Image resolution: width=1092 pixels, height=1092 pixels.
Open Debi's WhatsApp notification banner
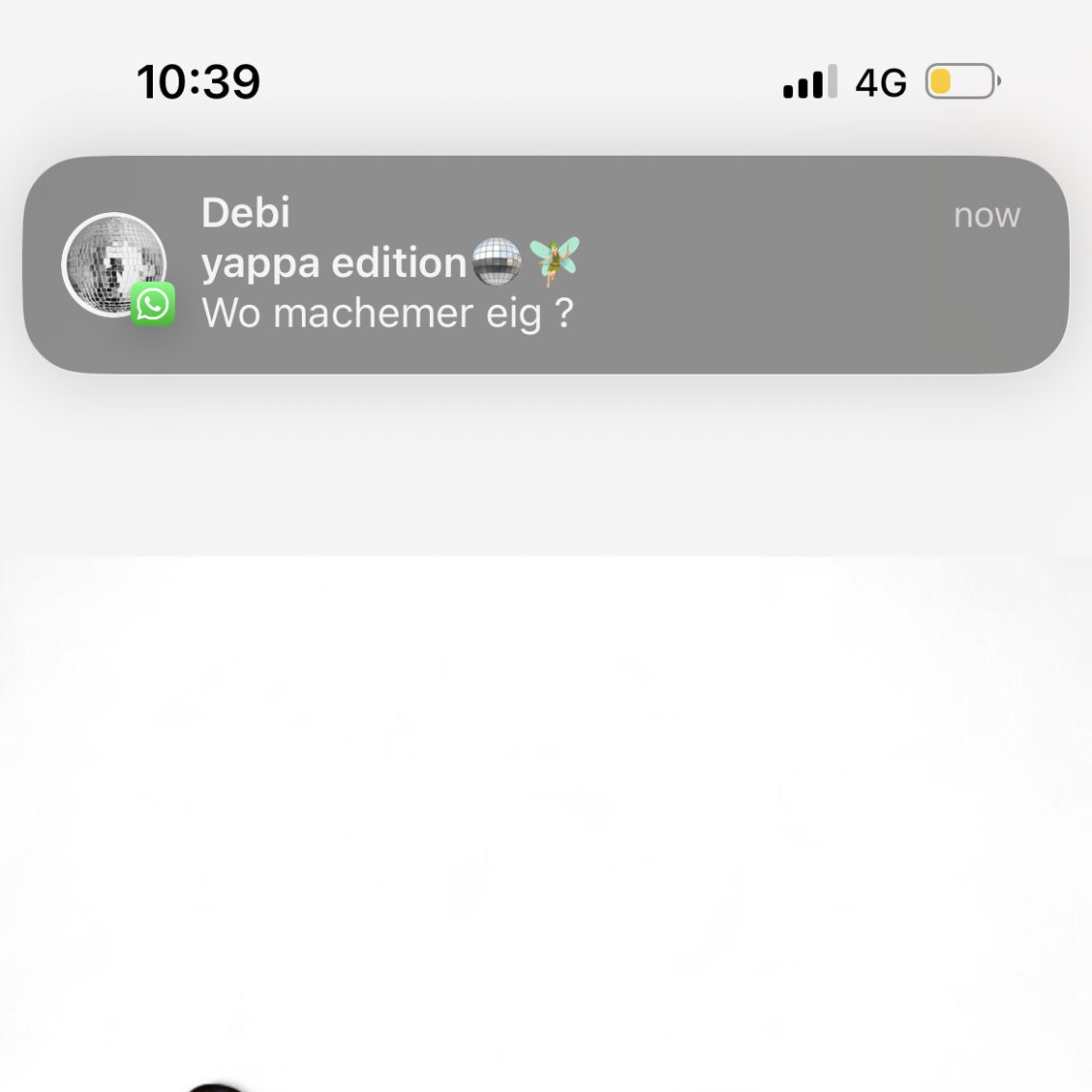546,264
